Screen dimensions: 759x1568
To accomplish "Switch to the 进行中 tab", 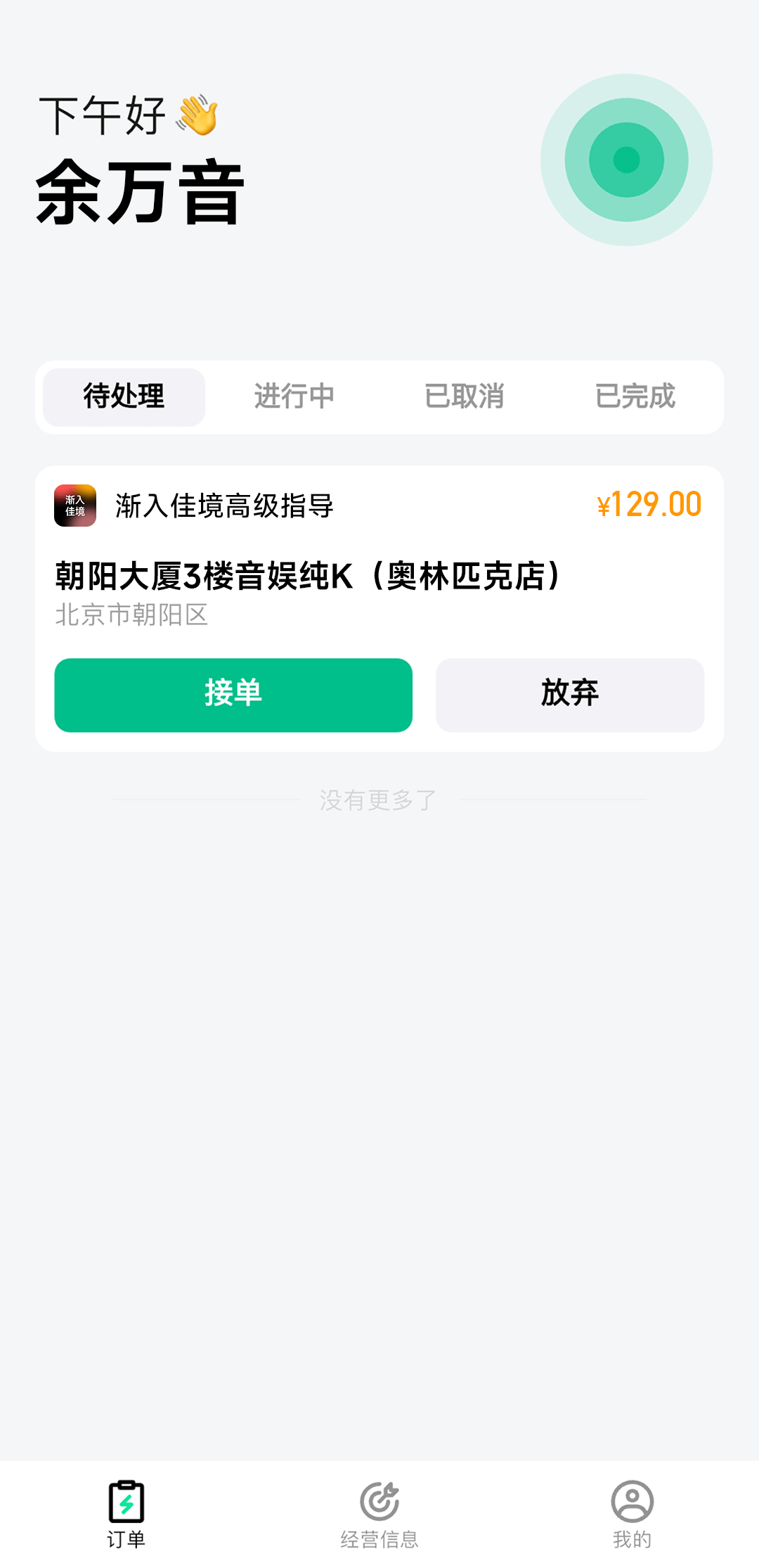I will [294, 397].
